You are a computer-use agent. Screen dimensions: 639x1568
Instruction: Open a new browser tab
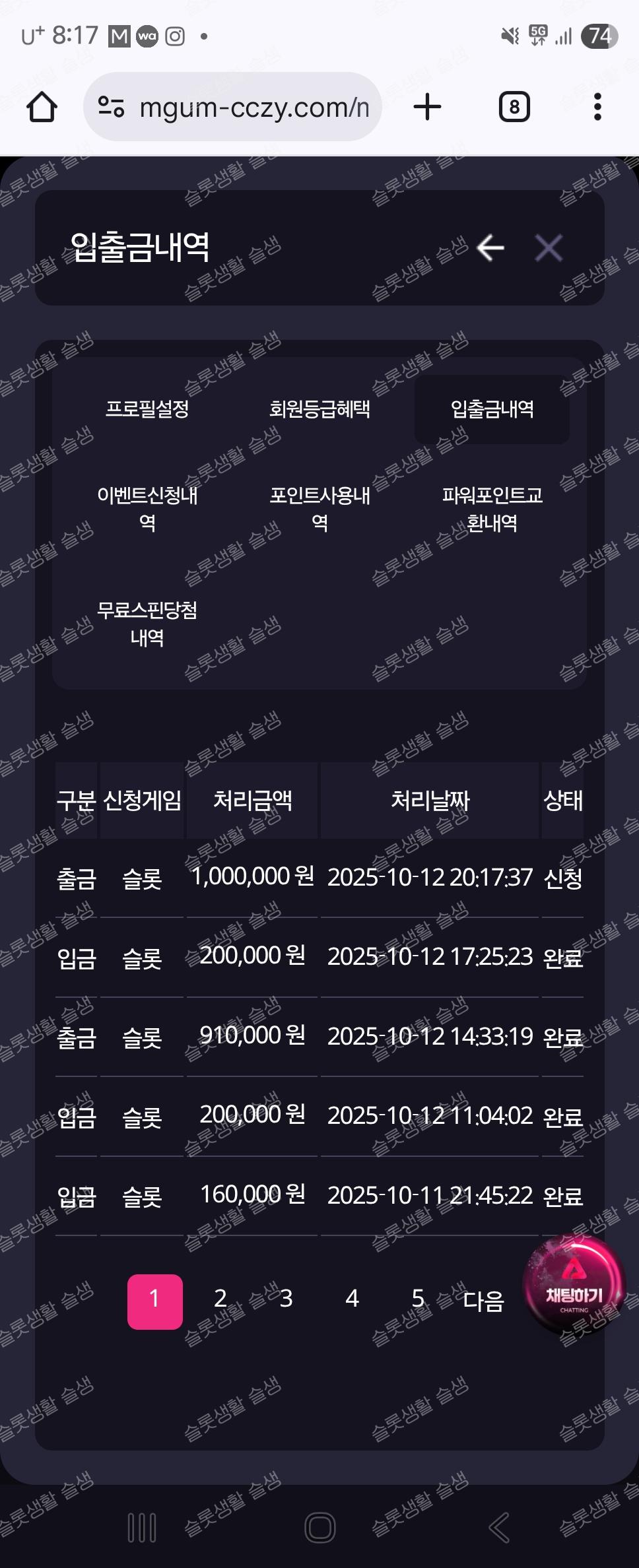(x=427, y=107)
